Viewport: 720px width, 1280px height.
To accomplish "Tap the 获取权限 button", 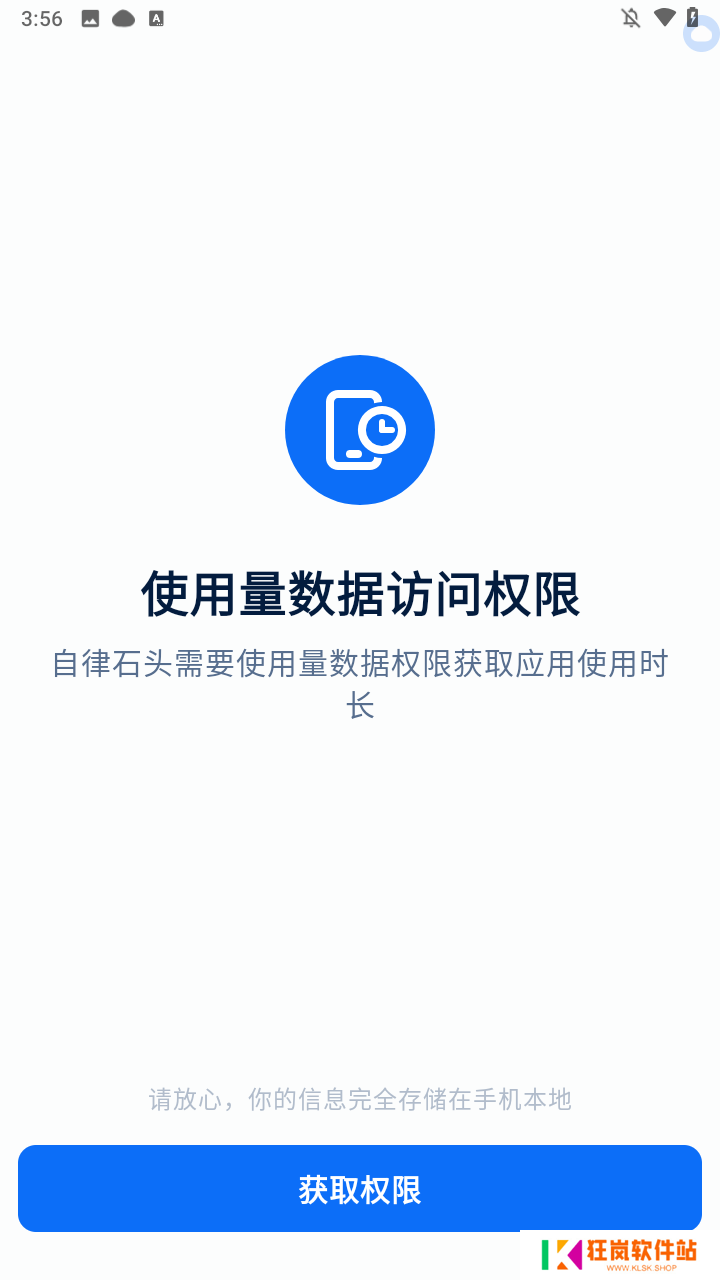I will 360,1188.
